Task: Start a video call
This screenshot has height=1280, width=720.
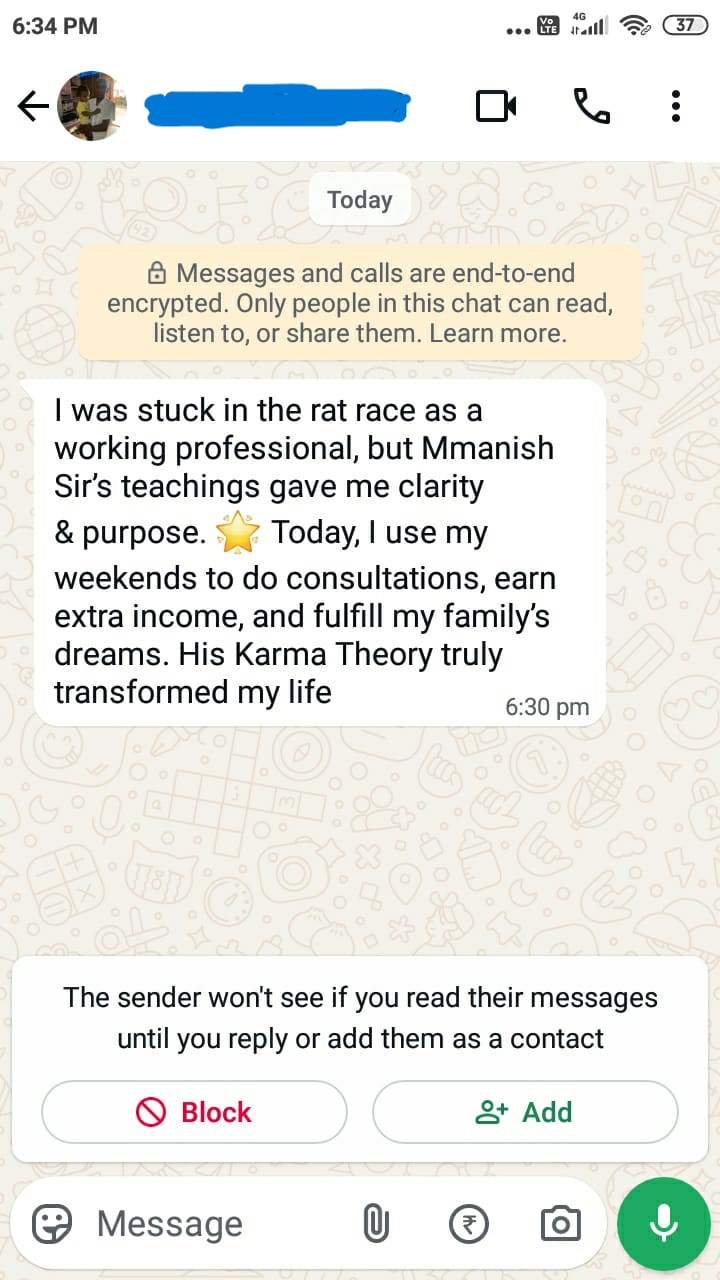Action: [496, 106]
